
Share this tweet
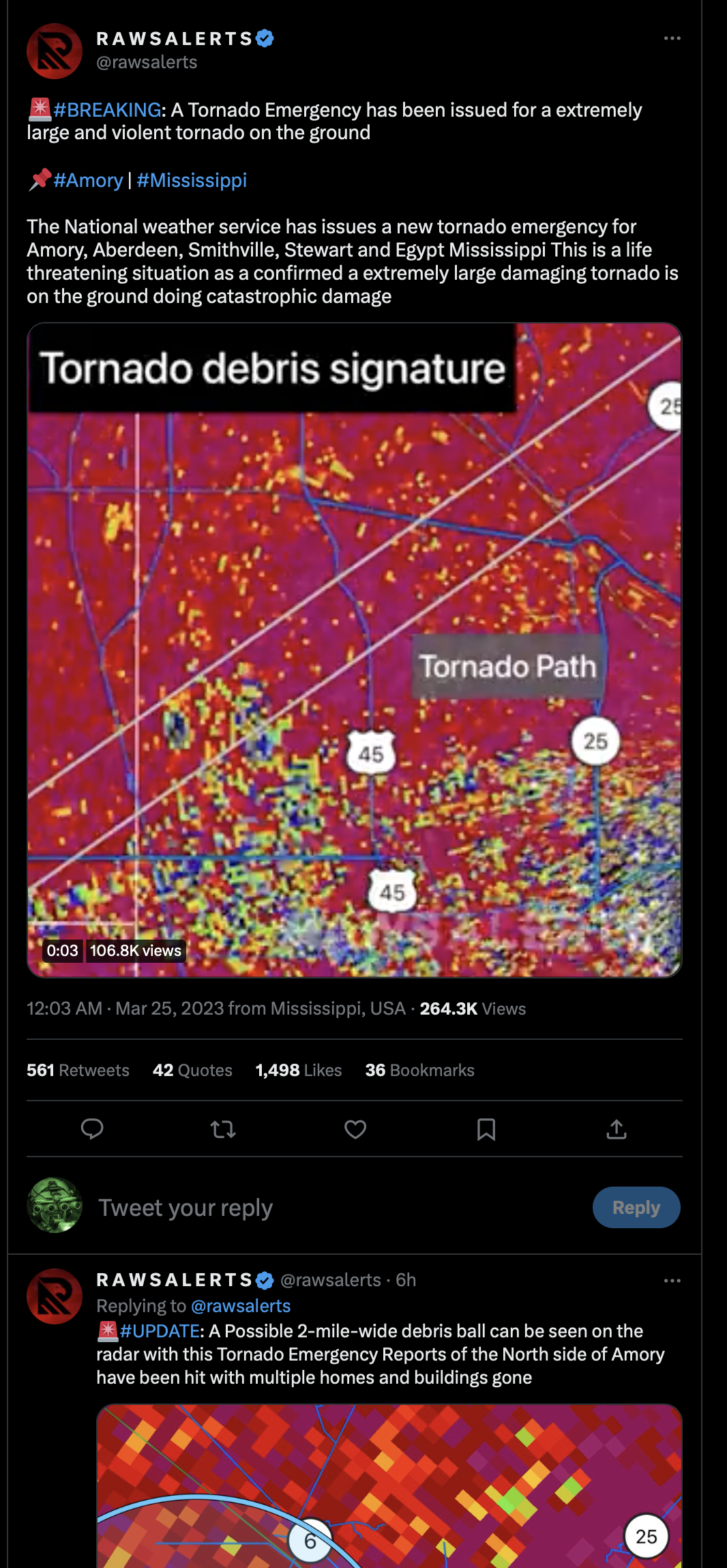click(x=617, y=1129)
